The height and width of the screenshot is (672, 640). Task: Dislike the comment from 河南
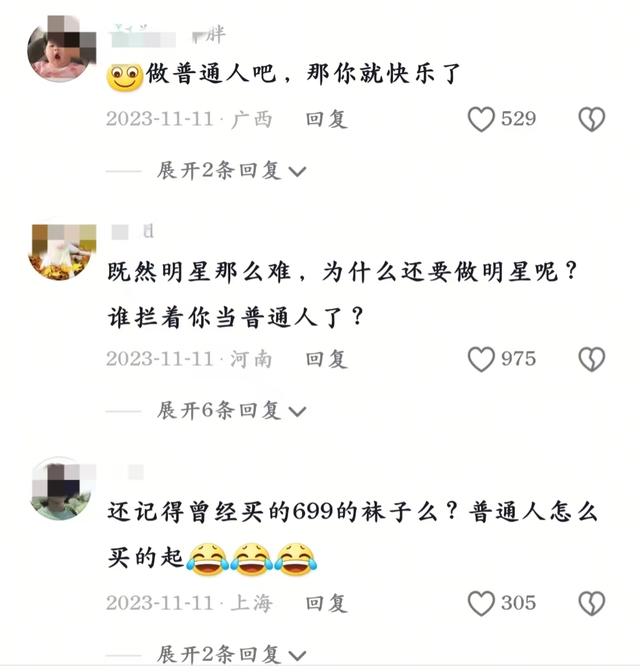coord(592,358)
